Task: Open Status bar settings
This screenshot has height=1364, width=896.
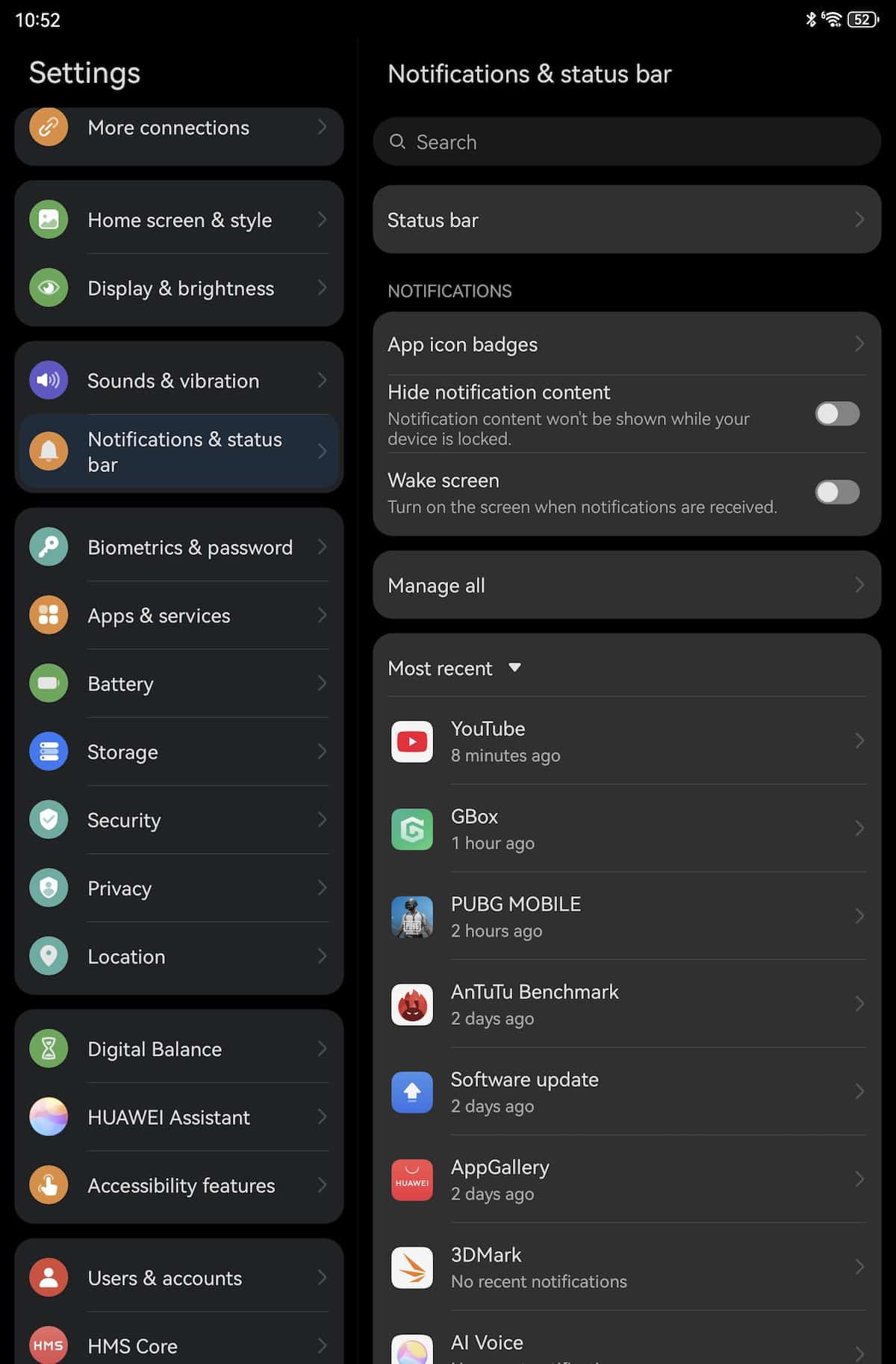Action: point(626,220)
